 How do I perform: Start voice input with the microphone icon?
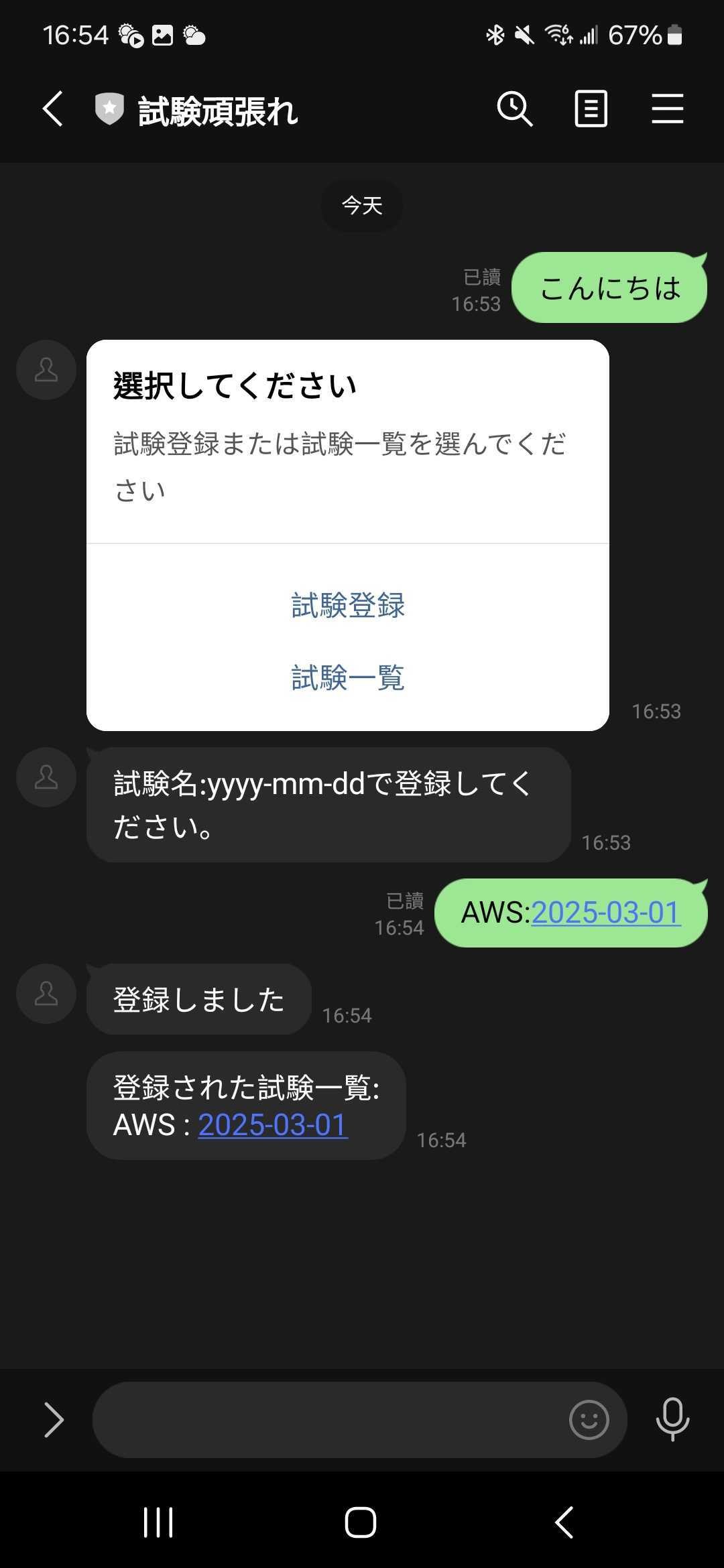pos(673,1419)
